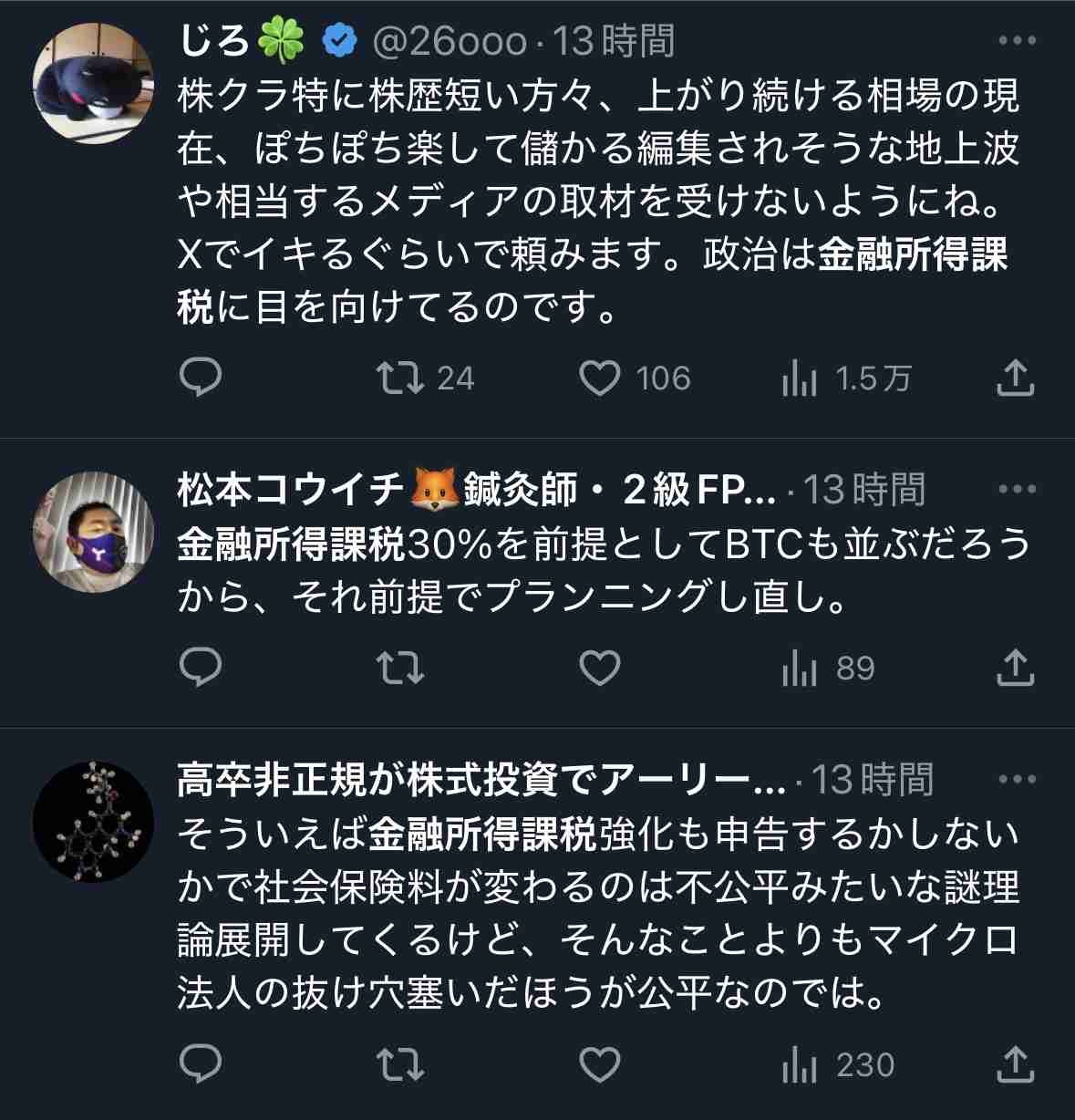Reply to 松本コウイチ's tweet

(201, 668)
